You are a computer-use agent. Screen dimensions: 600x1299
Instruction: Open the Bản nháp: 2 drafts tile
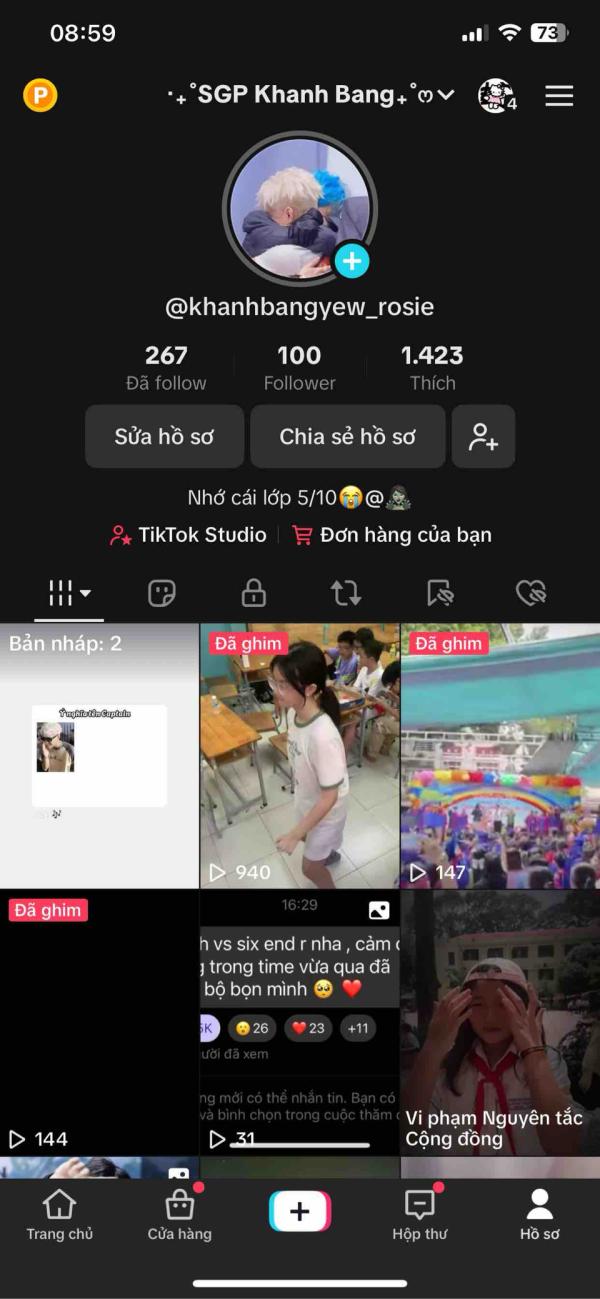[99, 756]
